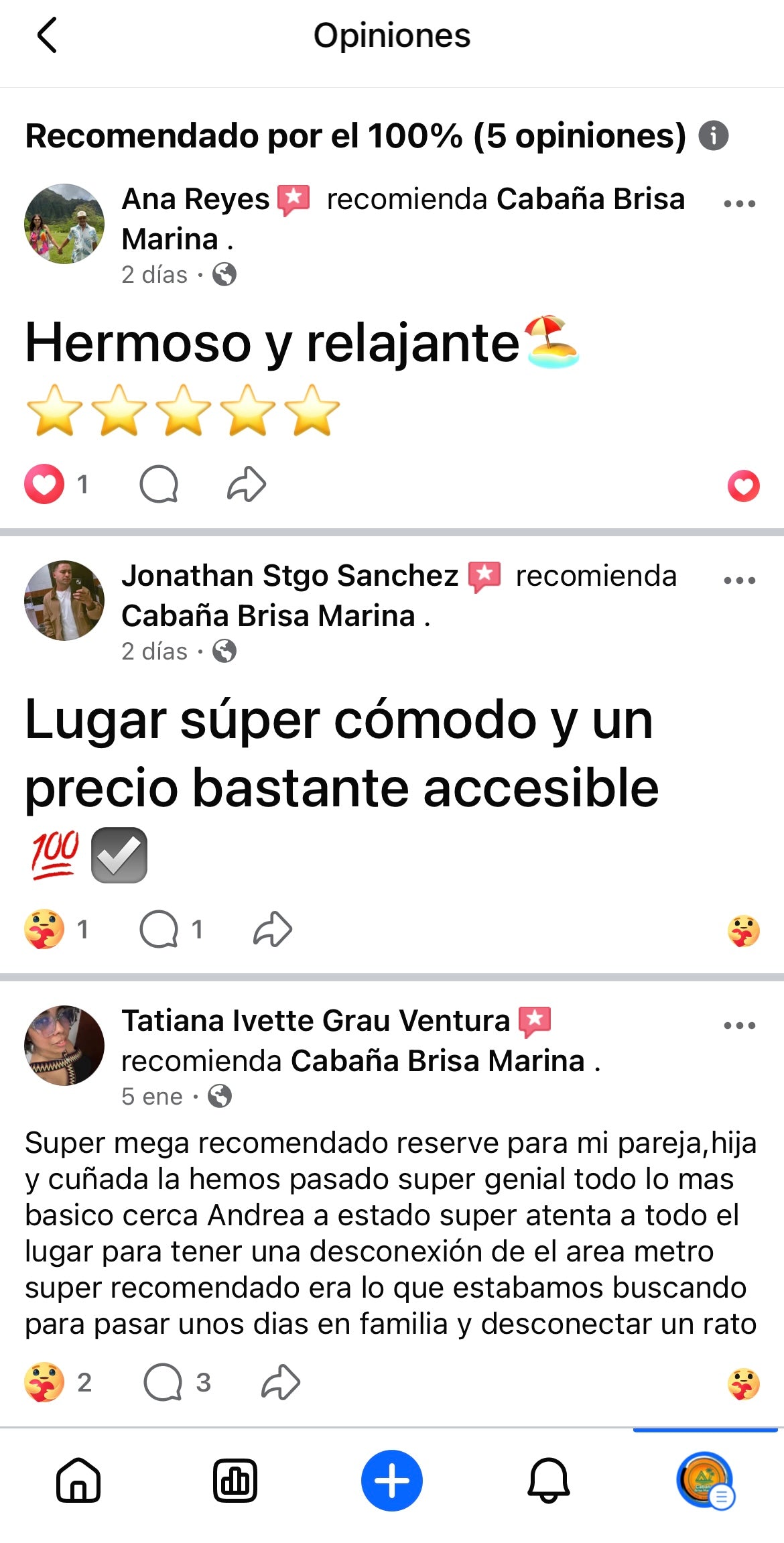Go back from Opiniones
The height and width of the screenshot is (1543, 784).
[47, 36]
